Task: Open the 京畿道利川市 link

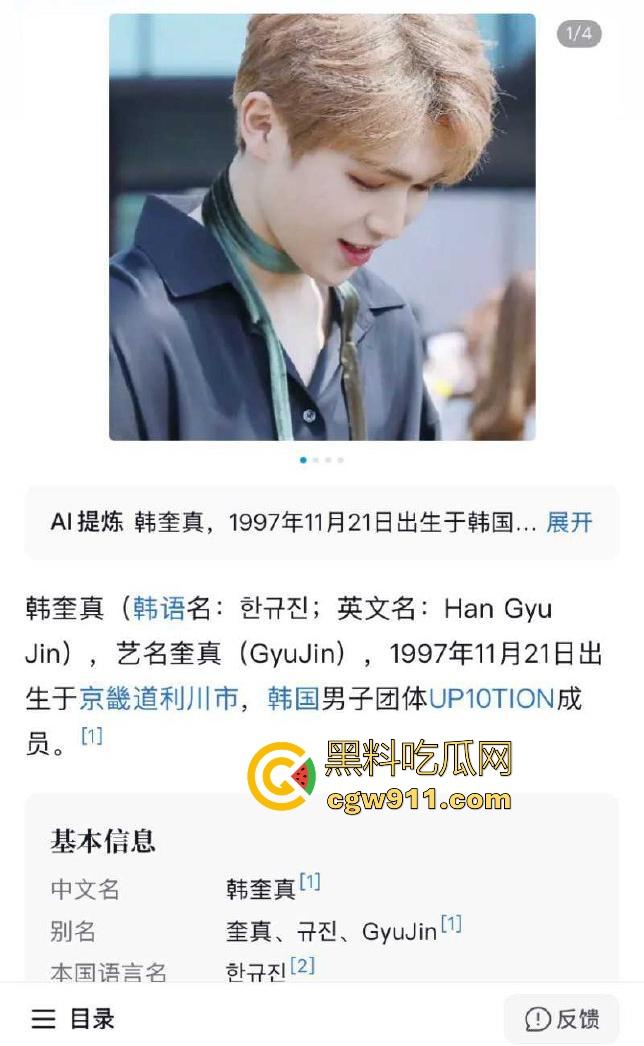Action: [158, 698]
